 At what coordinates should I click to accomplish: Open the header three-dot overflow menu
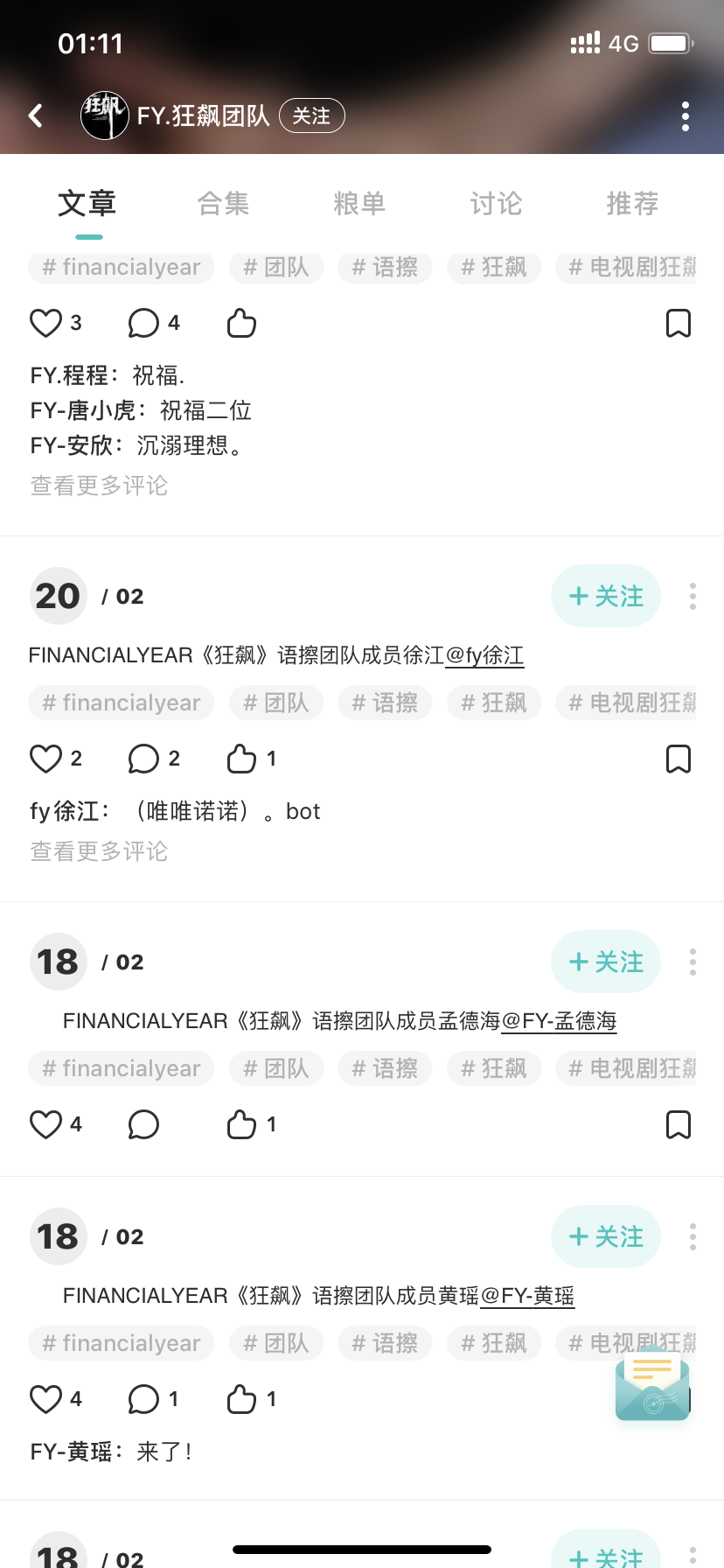(686, 115)
